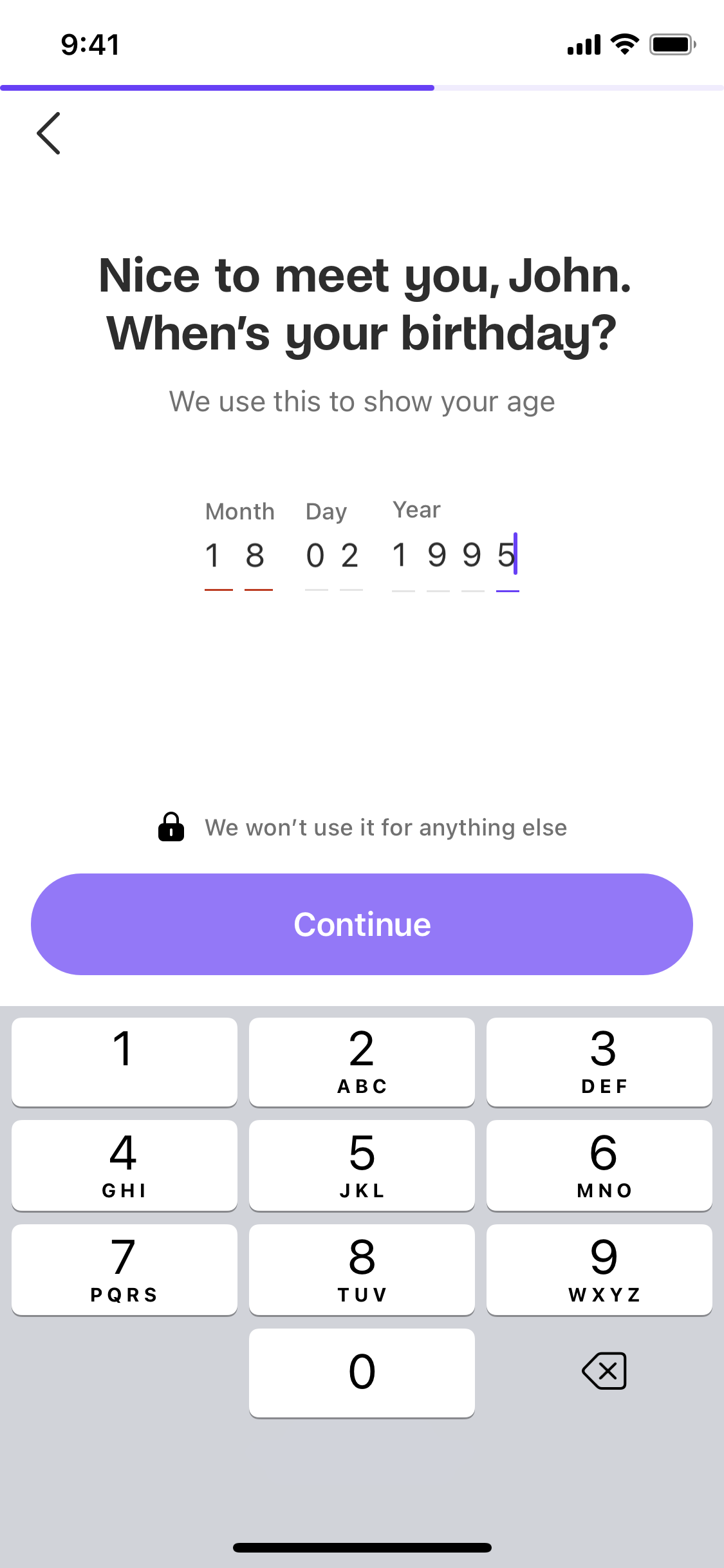Go back with the arrow icon
The height and width of the screenshot is (1568, 724).
click(48, 133)
